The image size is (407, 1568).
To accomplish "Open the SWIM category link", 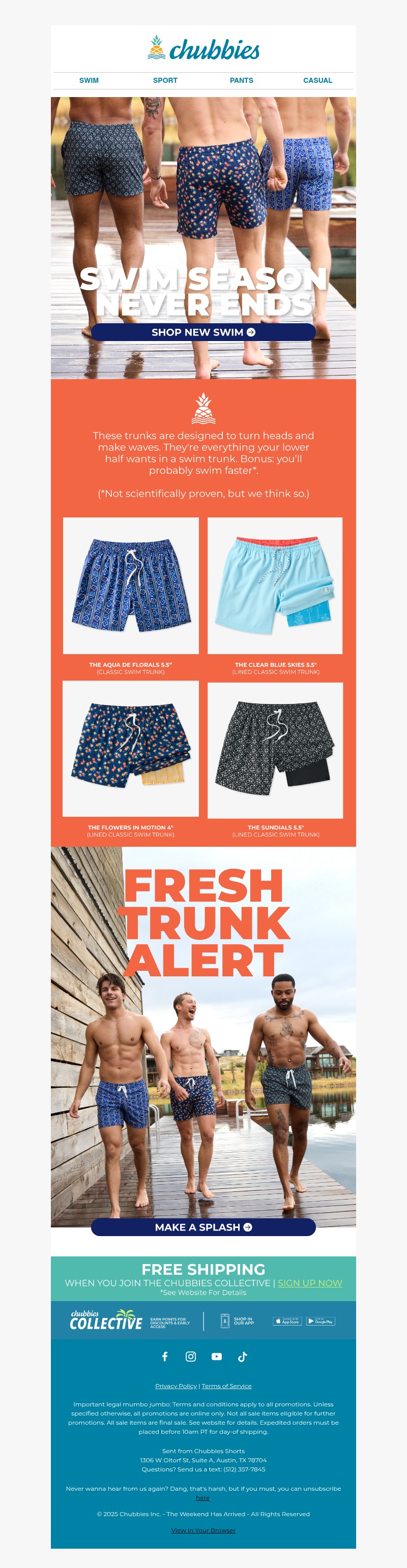I will [89, 80].
